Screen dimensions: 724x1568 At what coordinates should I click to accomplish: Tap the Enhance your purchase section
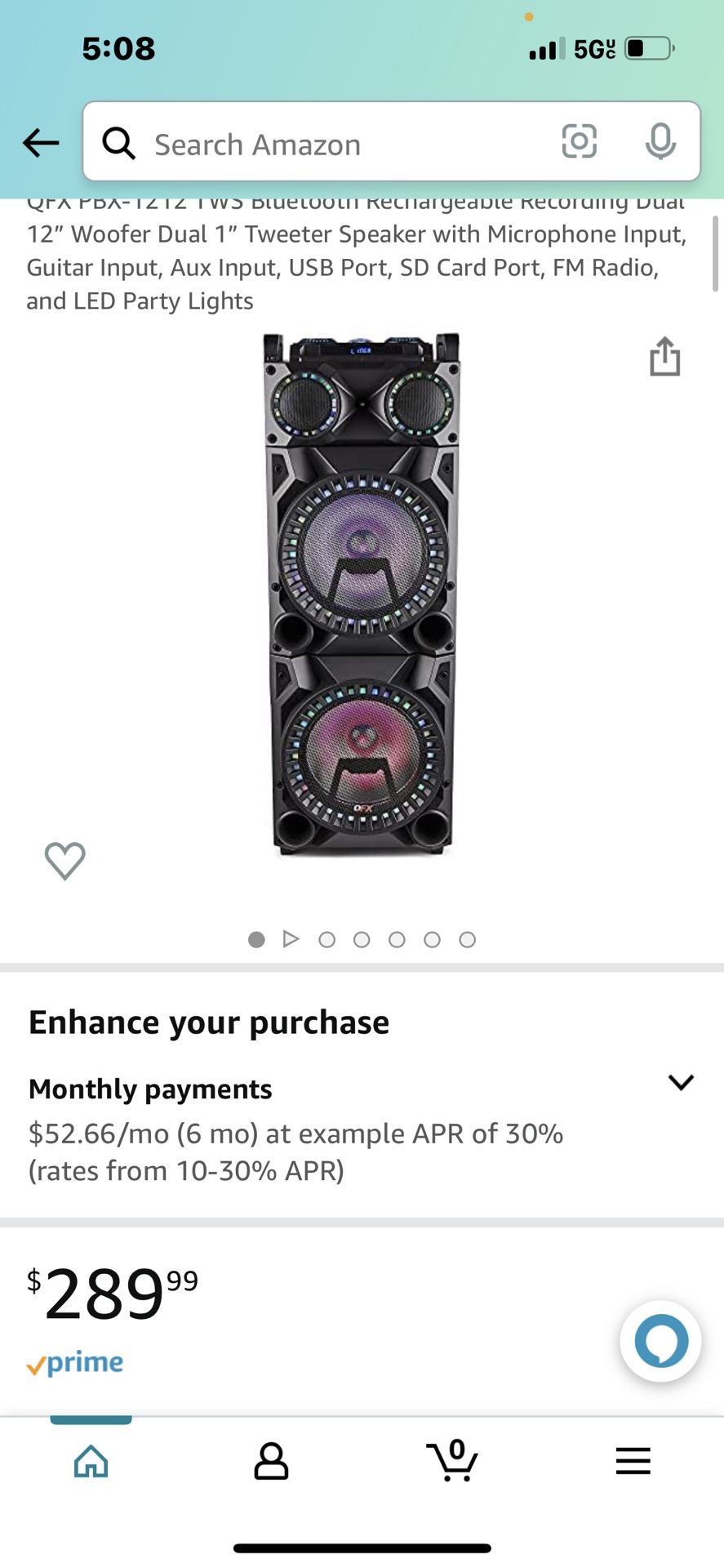pyautogui.click(x=209, y=1021)
